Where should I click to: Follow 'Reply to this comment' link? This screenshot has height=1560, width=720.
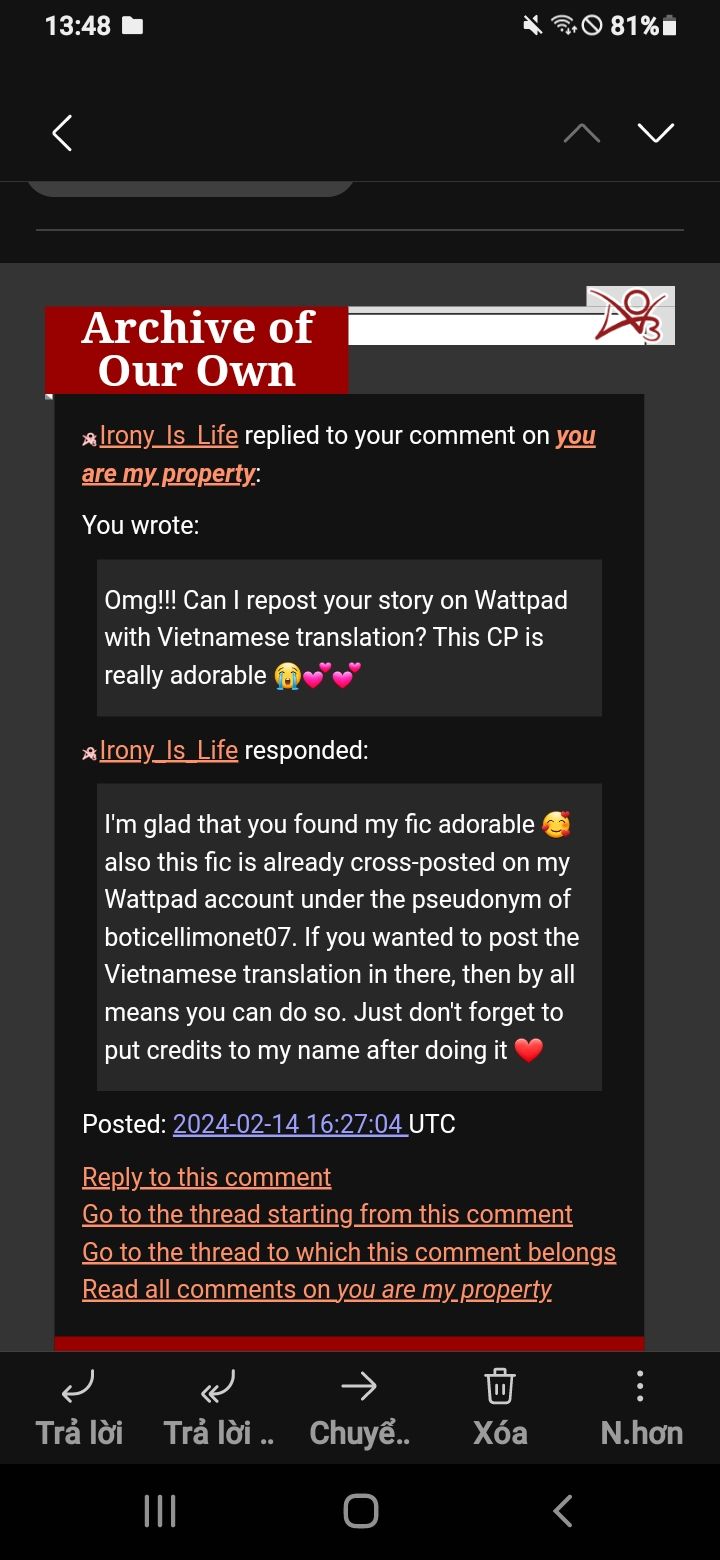(206, 1177)
